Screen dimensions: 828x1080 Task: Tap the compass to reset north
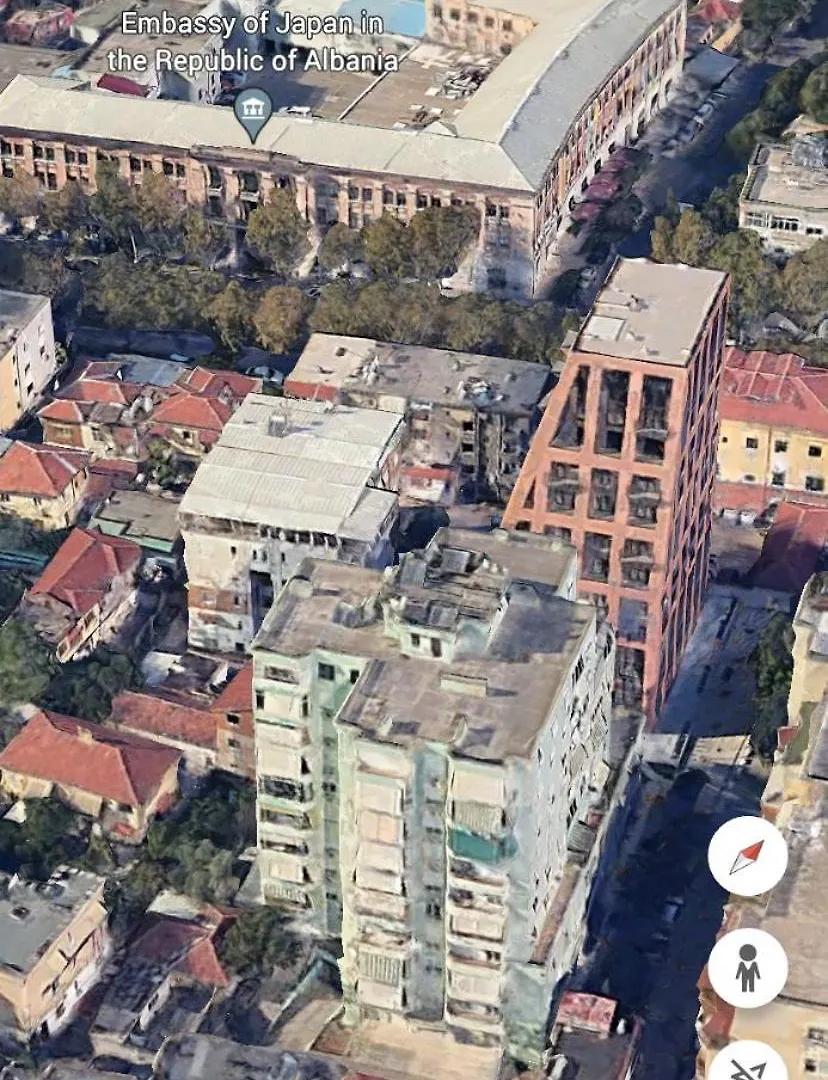click(747, 856)
